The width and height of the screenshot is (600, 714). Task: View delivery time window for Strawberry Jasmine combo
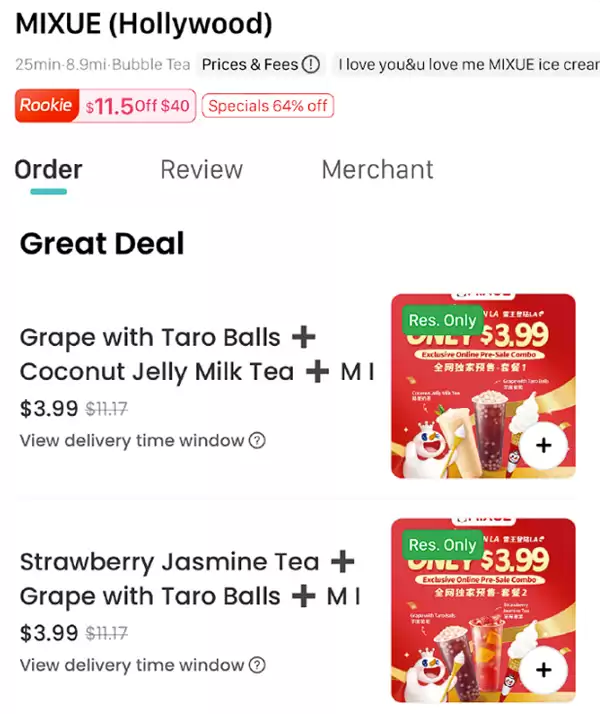142,665
